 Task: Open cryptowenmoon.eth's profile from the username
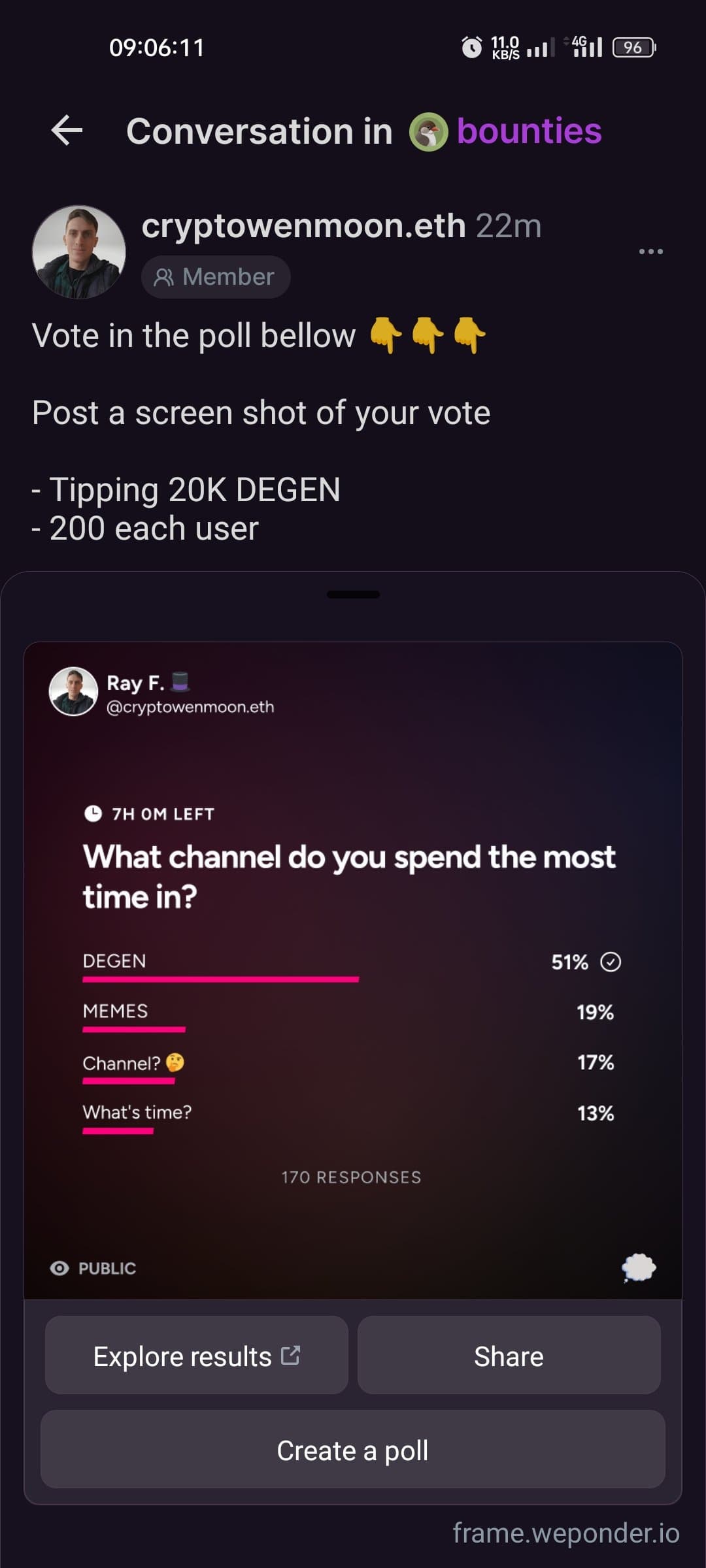(303, 226)
